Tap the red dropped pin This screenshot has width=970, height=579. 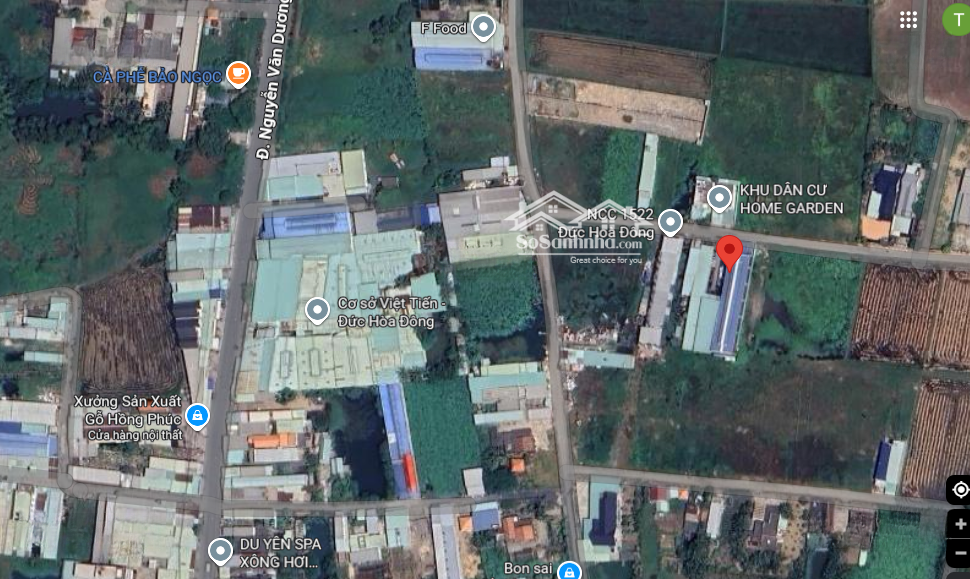(x=730, y=252)
